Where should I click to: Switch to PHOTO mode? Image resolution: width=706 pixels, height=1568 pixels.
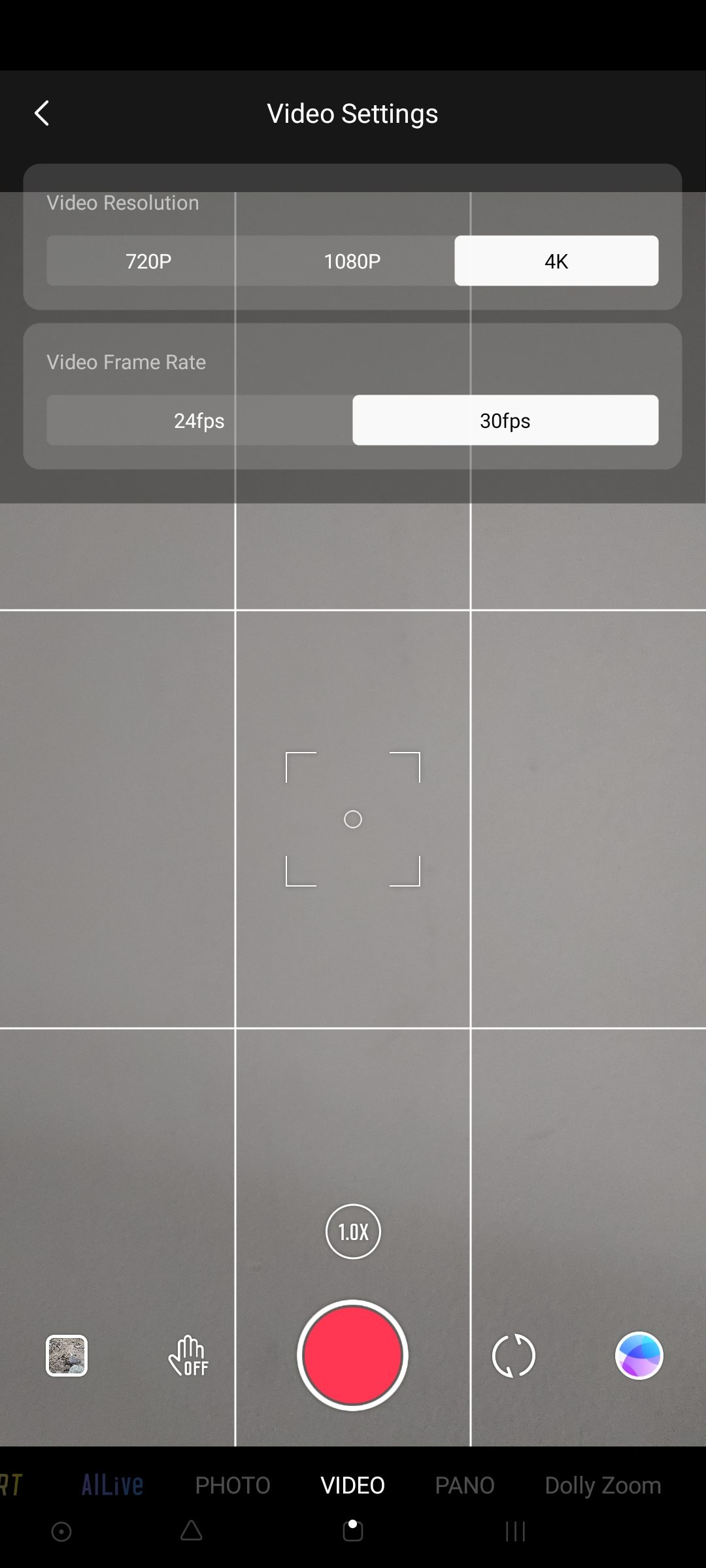click(233, 1485)
